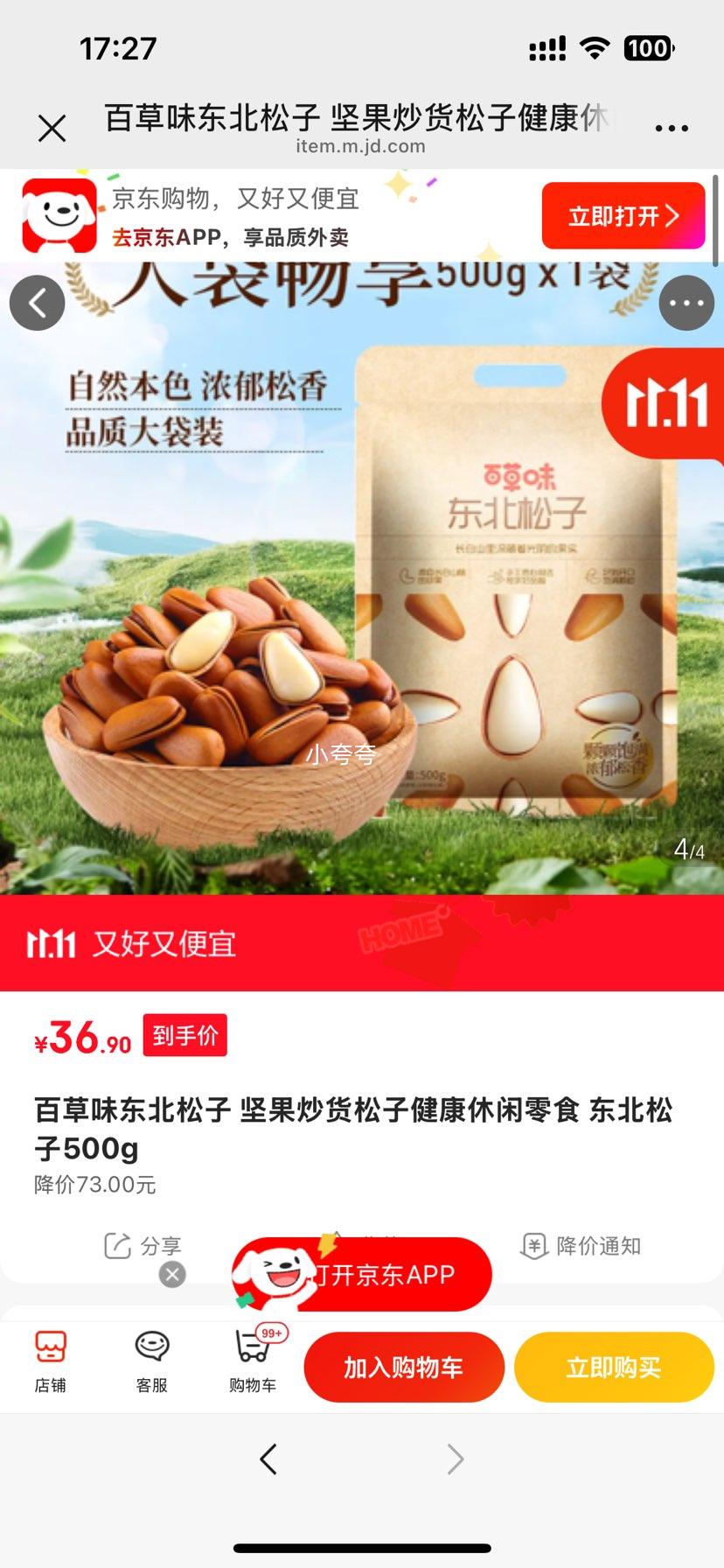Open the overflow menu on image corner

[686, 302]
